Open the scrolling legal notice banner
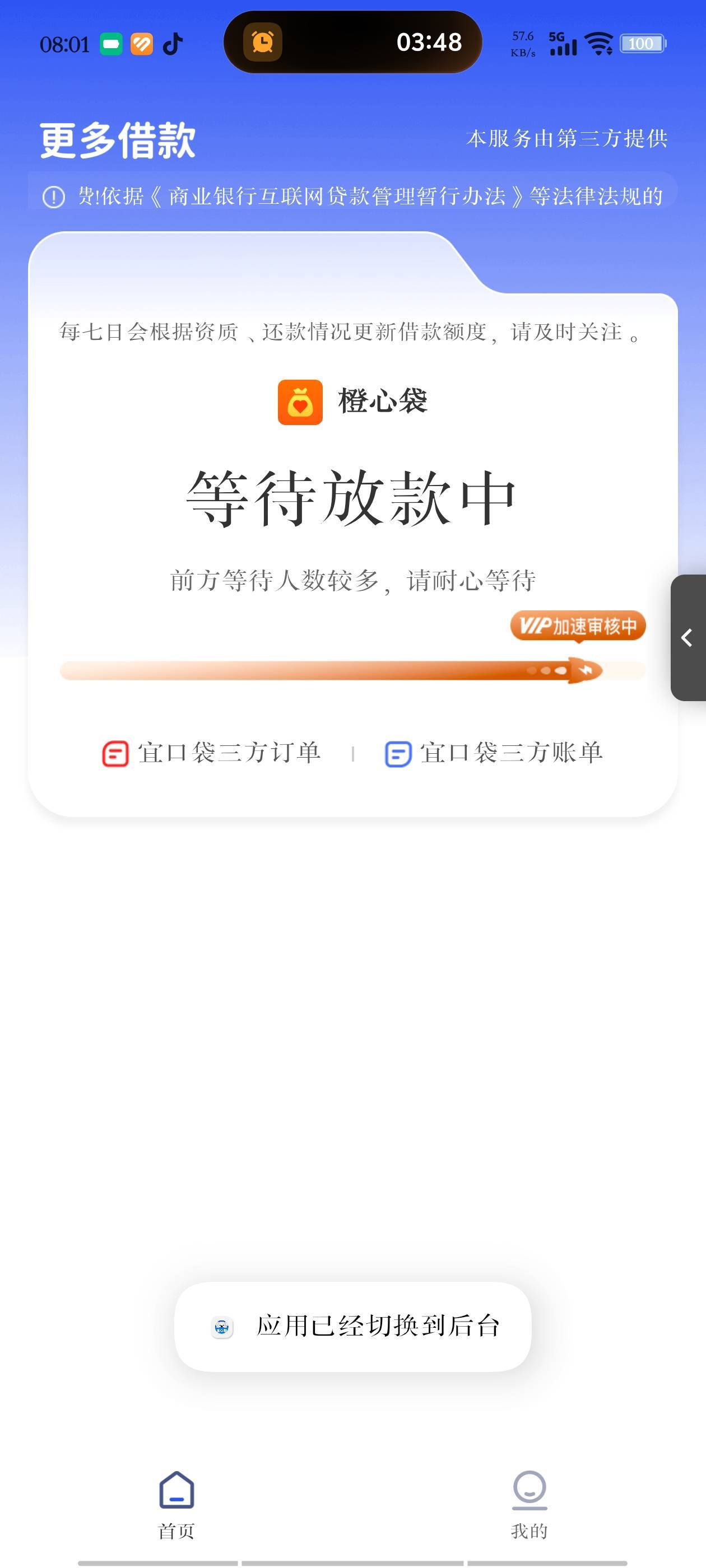The height and width of the screenshot is (1568, 706). 352,196
